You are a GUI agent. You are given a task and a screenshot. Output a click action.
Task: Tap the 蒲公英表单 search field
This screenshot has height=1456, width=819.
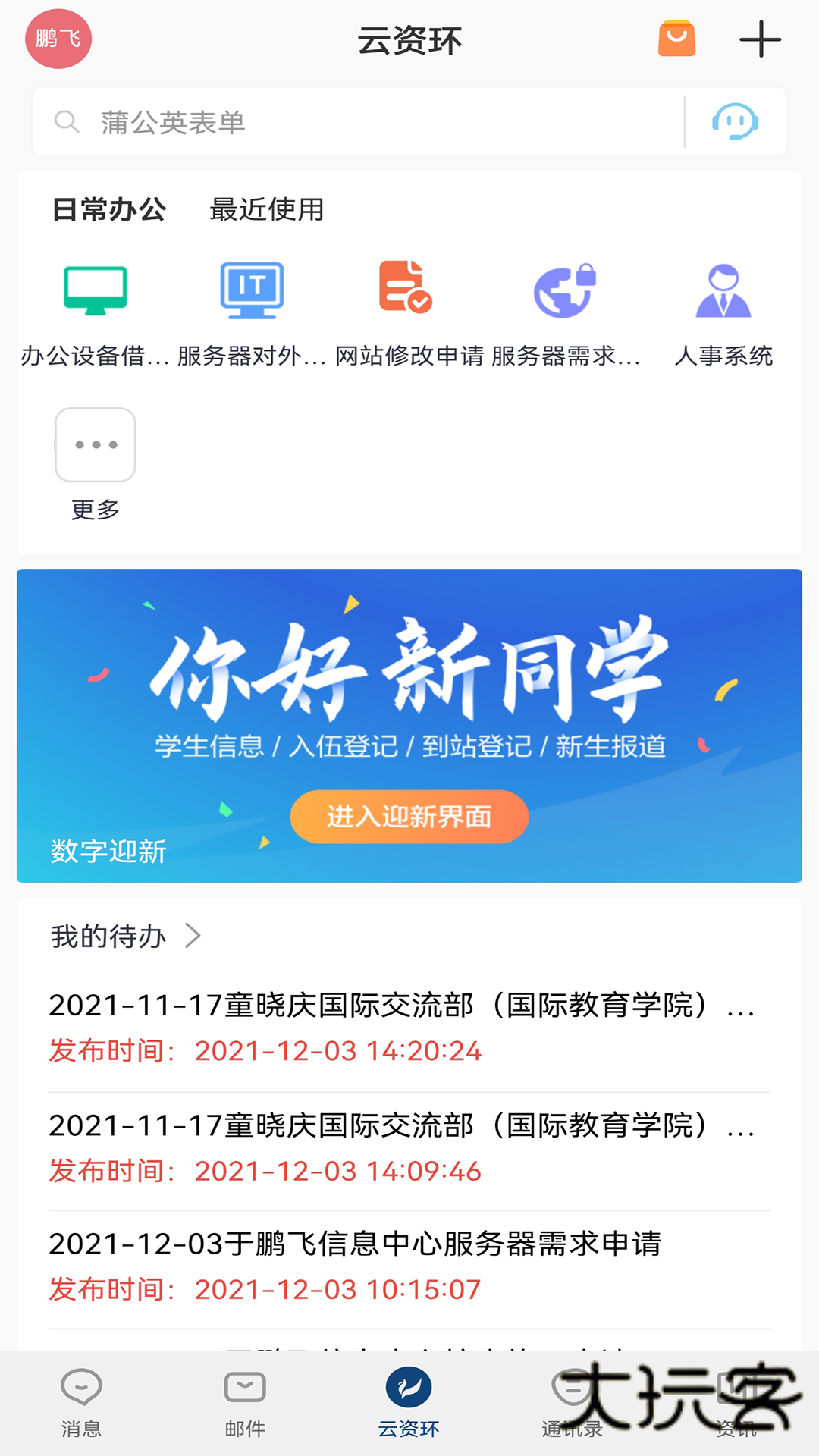coord(341,121)
